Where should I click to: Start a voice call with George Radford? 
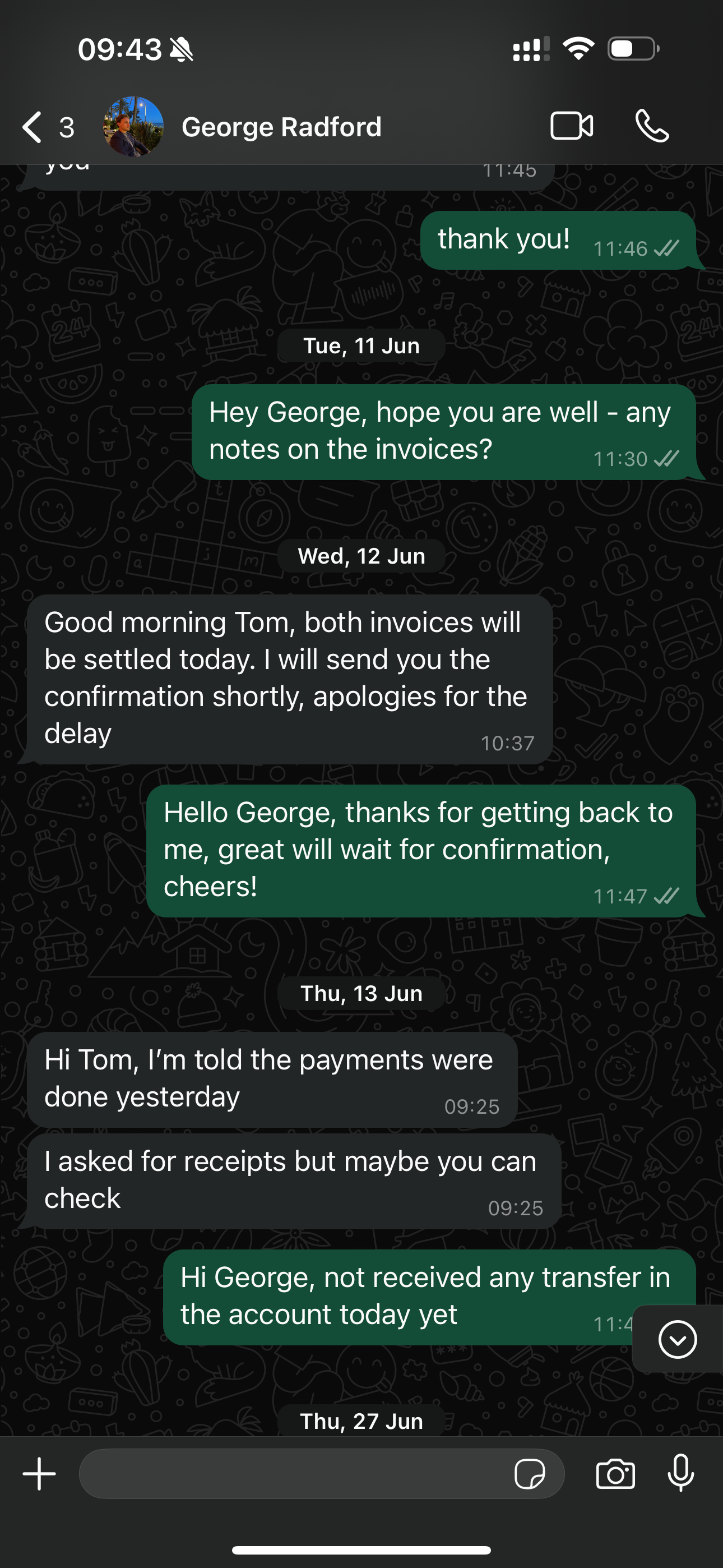[652, 127]
